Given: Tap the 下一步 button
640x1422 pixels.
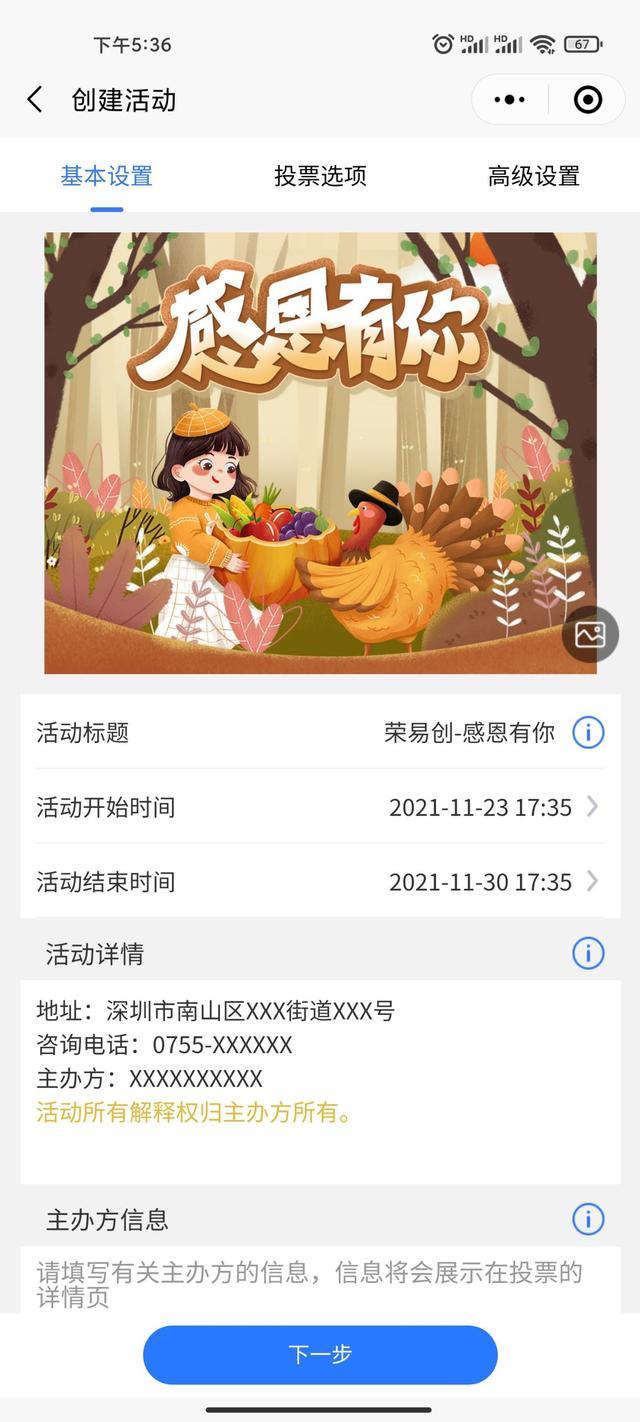Looking at the screenshot, I should coord(320,1355).
